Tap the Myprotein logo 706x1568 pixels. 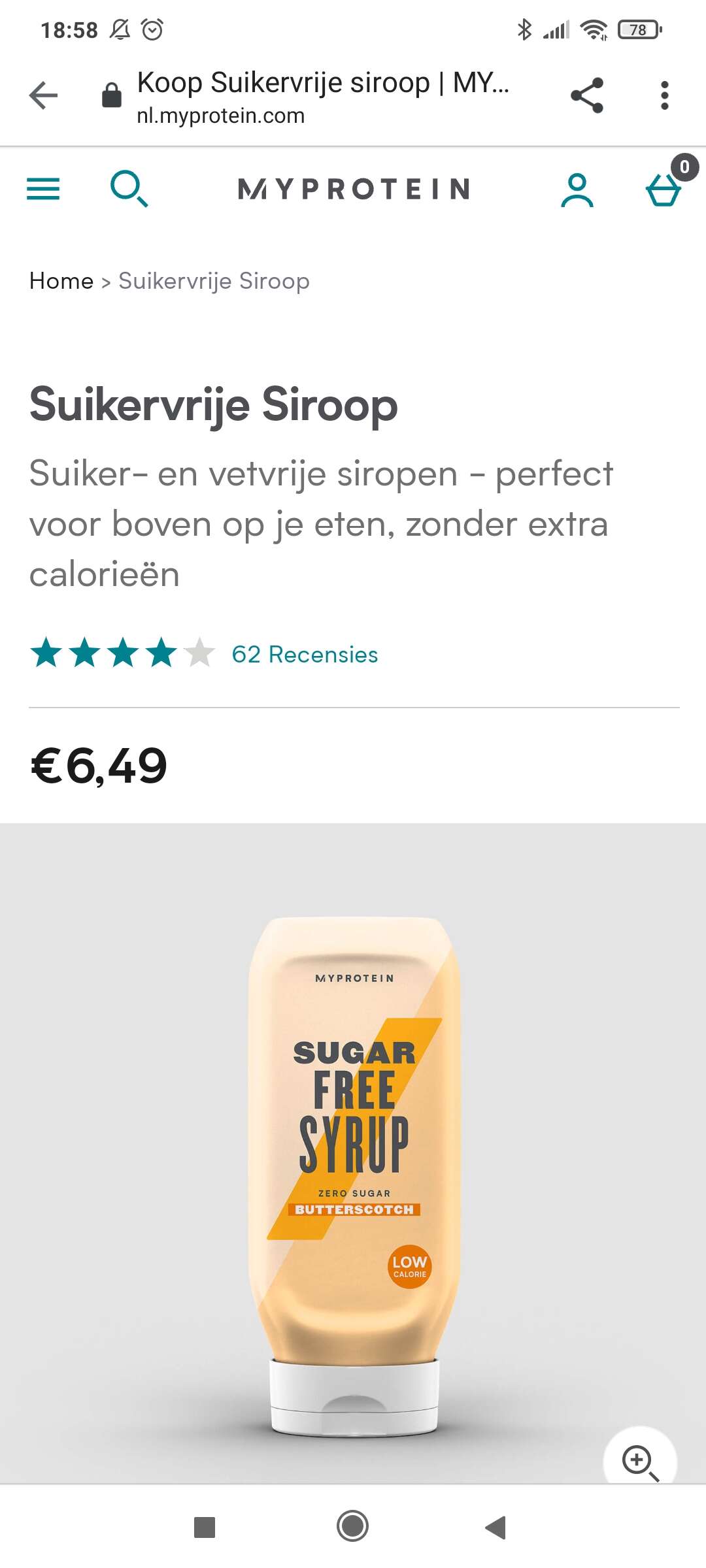pyautogui.click(x=354, y=189)
